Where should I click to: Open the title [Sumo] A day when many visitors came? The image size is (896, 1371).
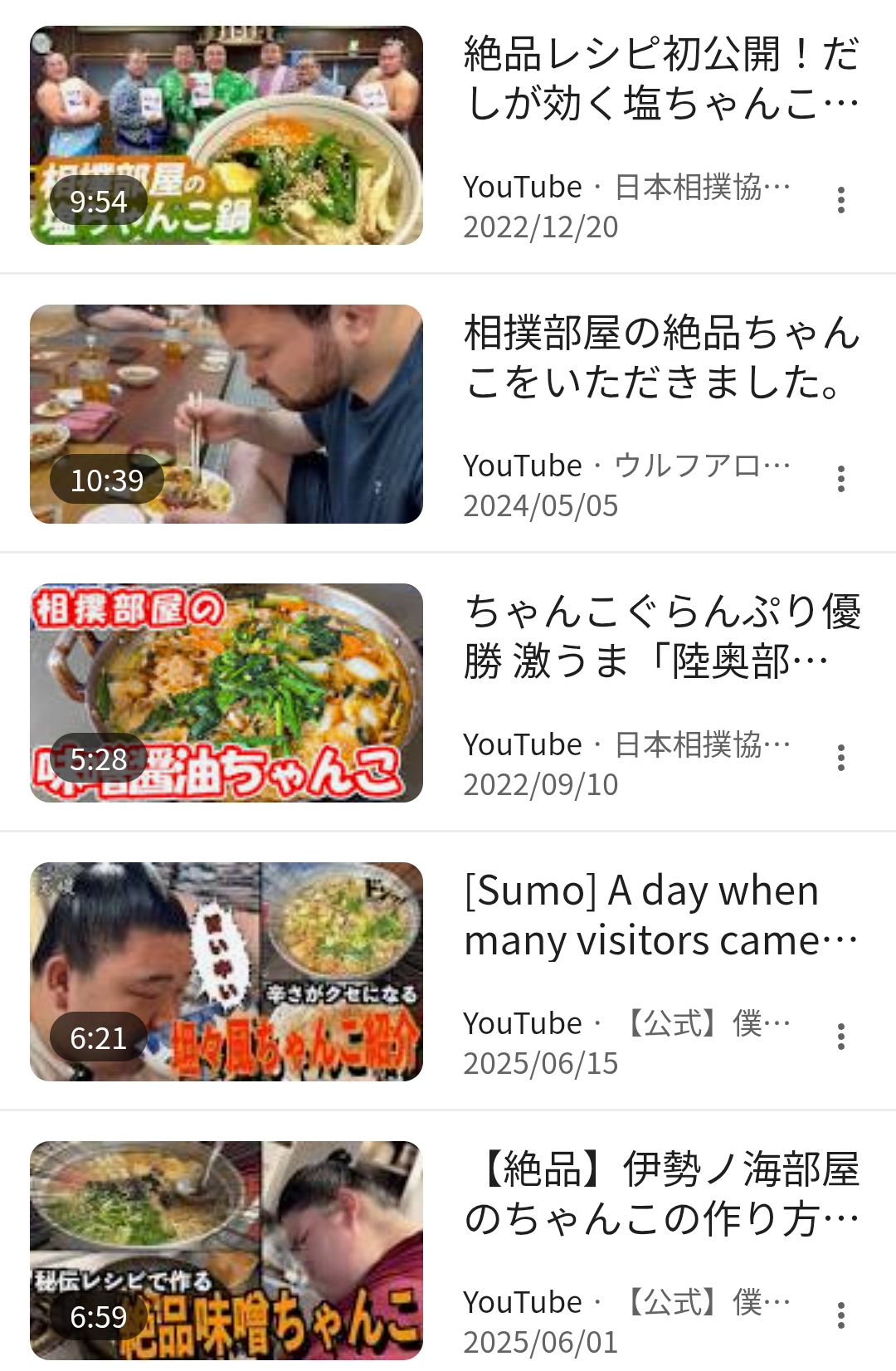click(x=660, y=915)
